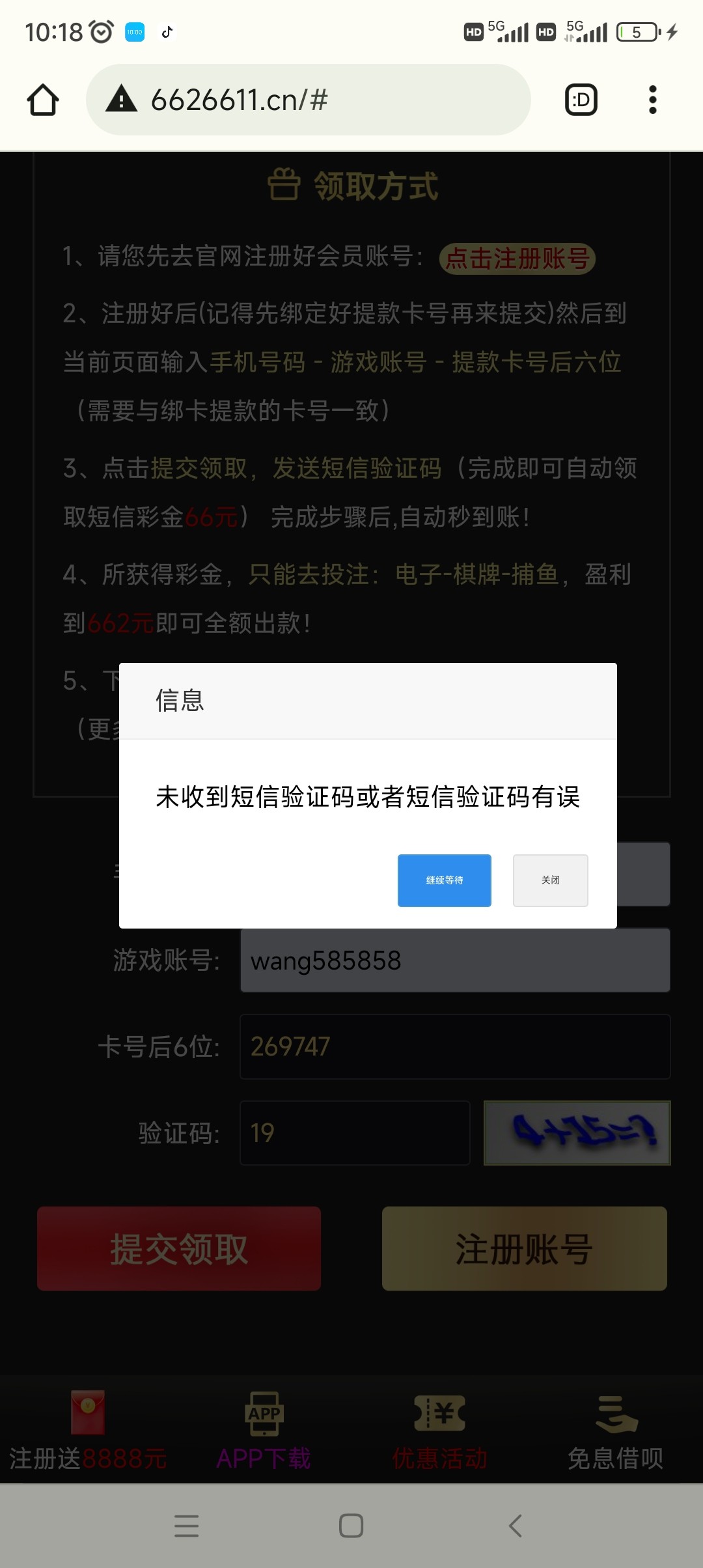Screen dimensions: 703x1568
Task: Refresh the captcha image
Action: coord(577,1133)
